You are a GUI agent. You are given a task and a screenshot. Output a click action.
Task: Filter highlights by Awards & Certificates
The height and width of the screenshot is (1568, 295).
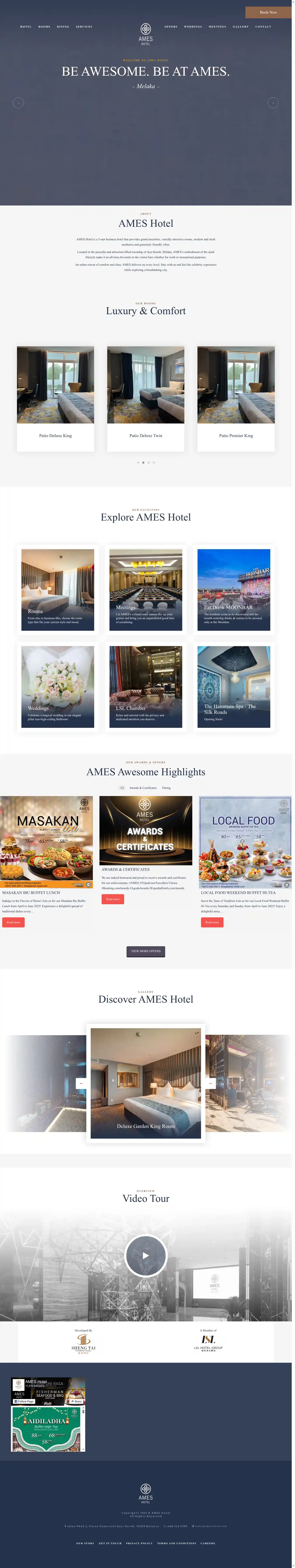(143, 788)
